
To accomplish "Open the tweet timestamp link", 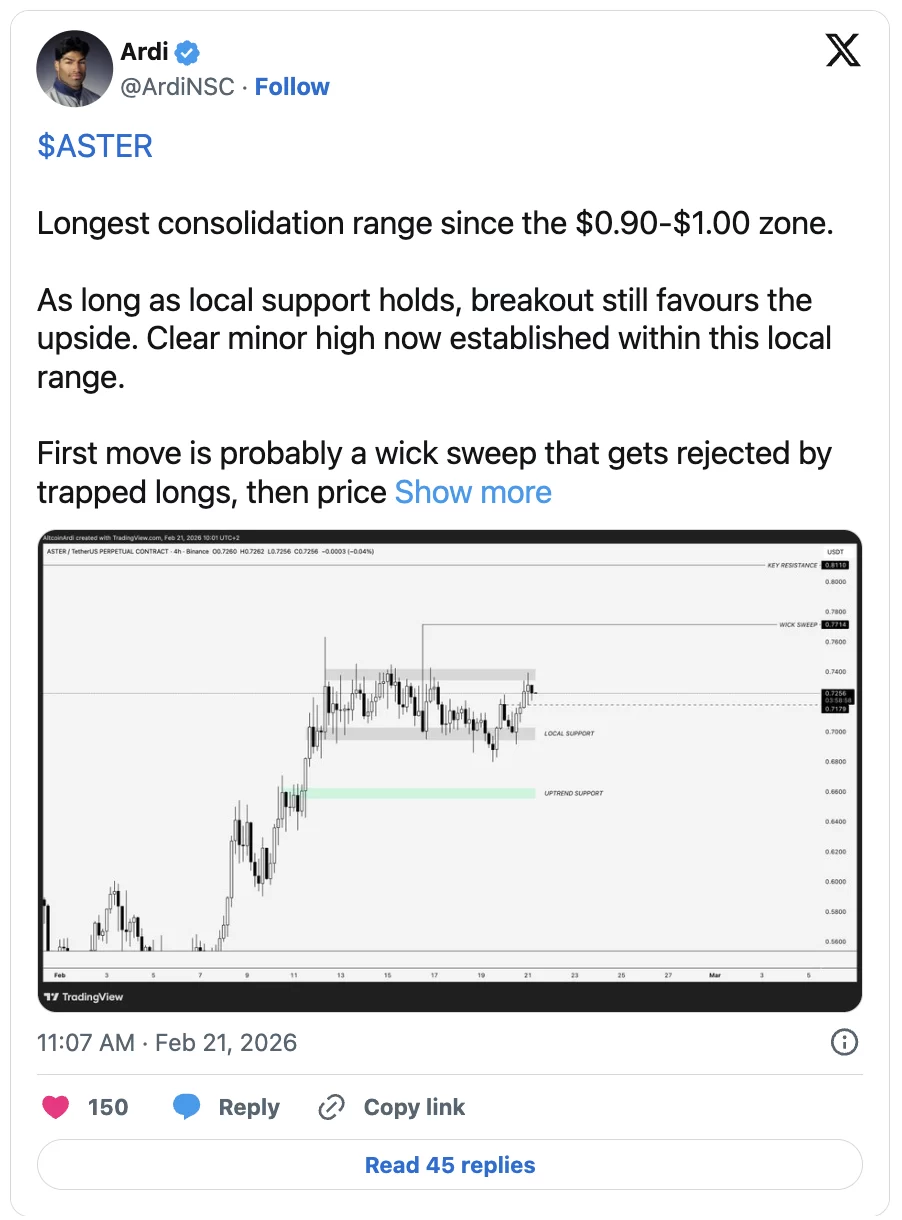I will [x=167, y=1042].
